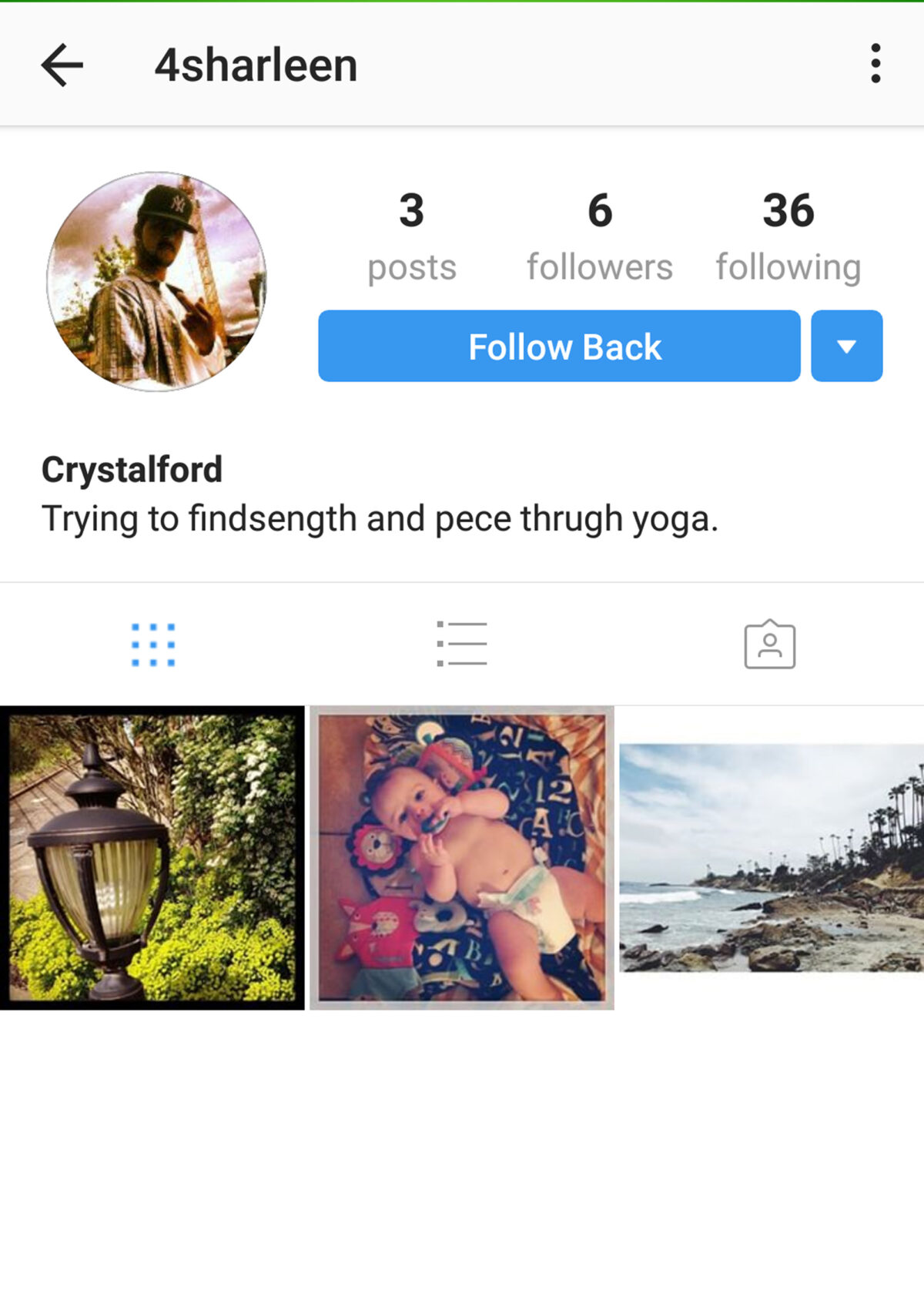Open the baby photo post

point(461,858)
